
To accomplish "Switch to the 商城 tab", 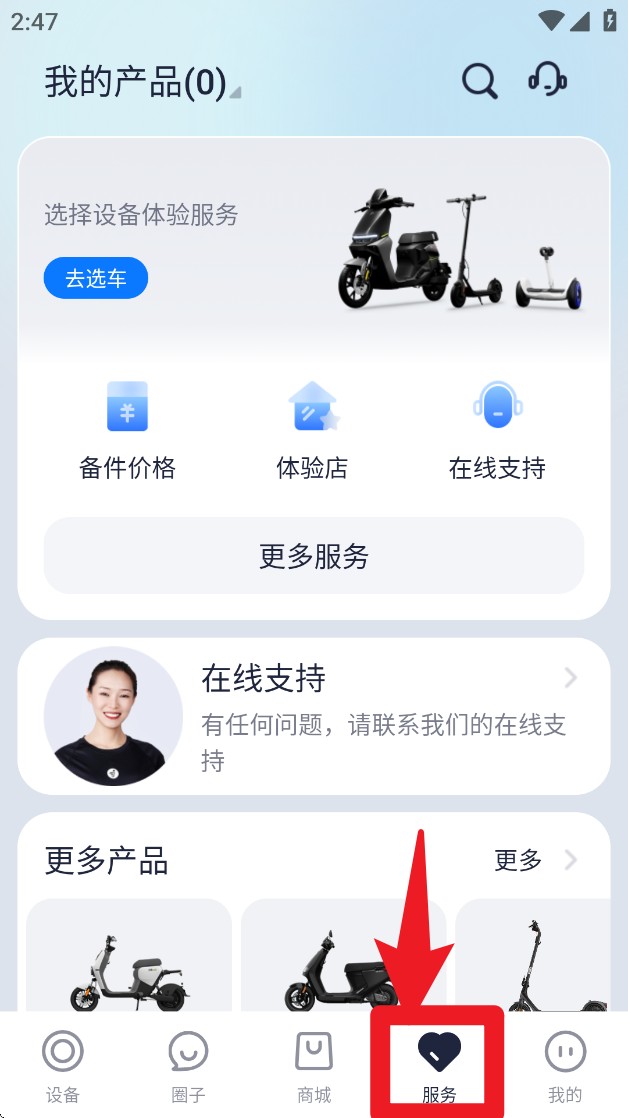I will pyautogui.click(x=314, y=1066).
